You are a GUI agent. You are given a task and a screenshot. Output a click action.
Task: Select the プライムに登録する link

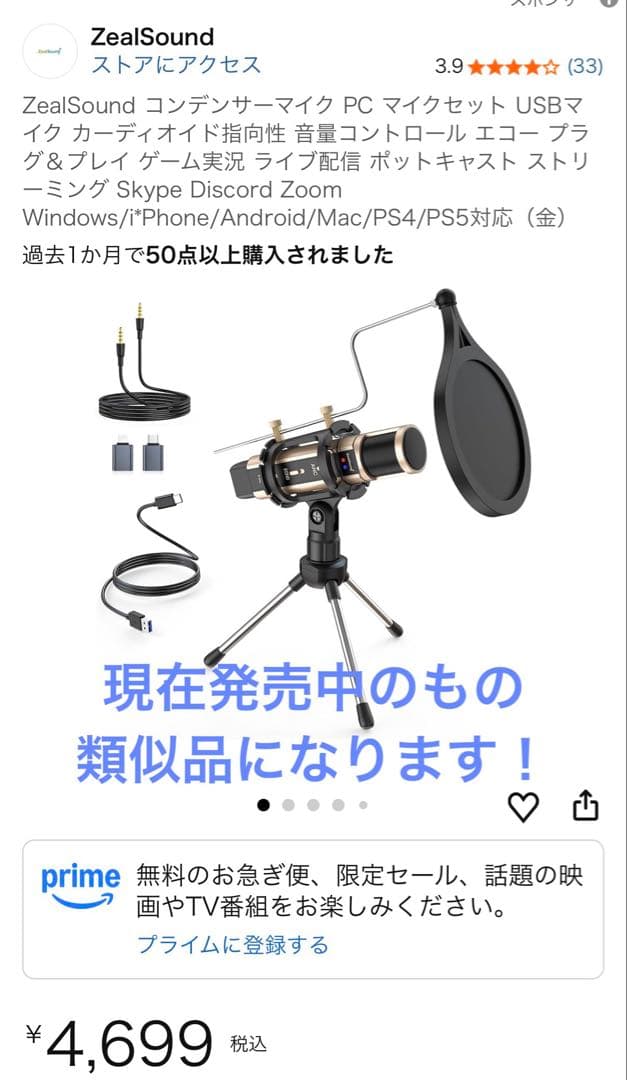pos(232,944)
